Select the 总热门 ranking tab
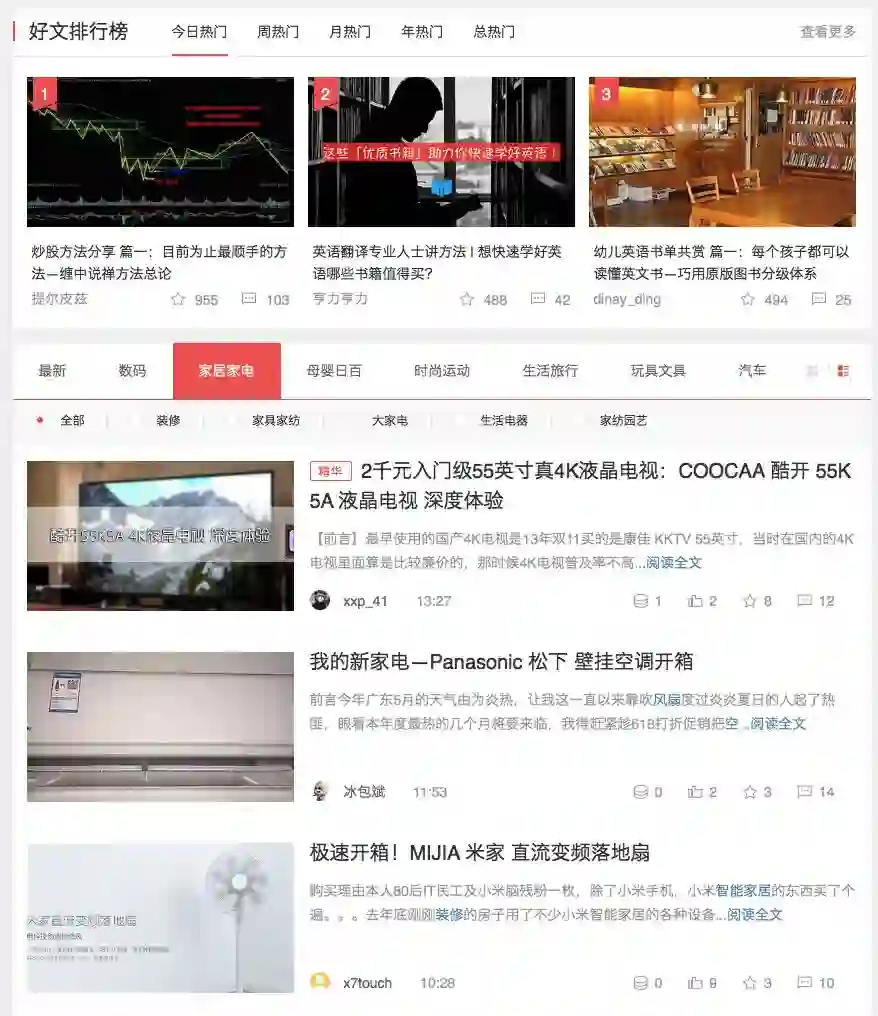This screenshot has height=1016, width=878. coord(494,31)
